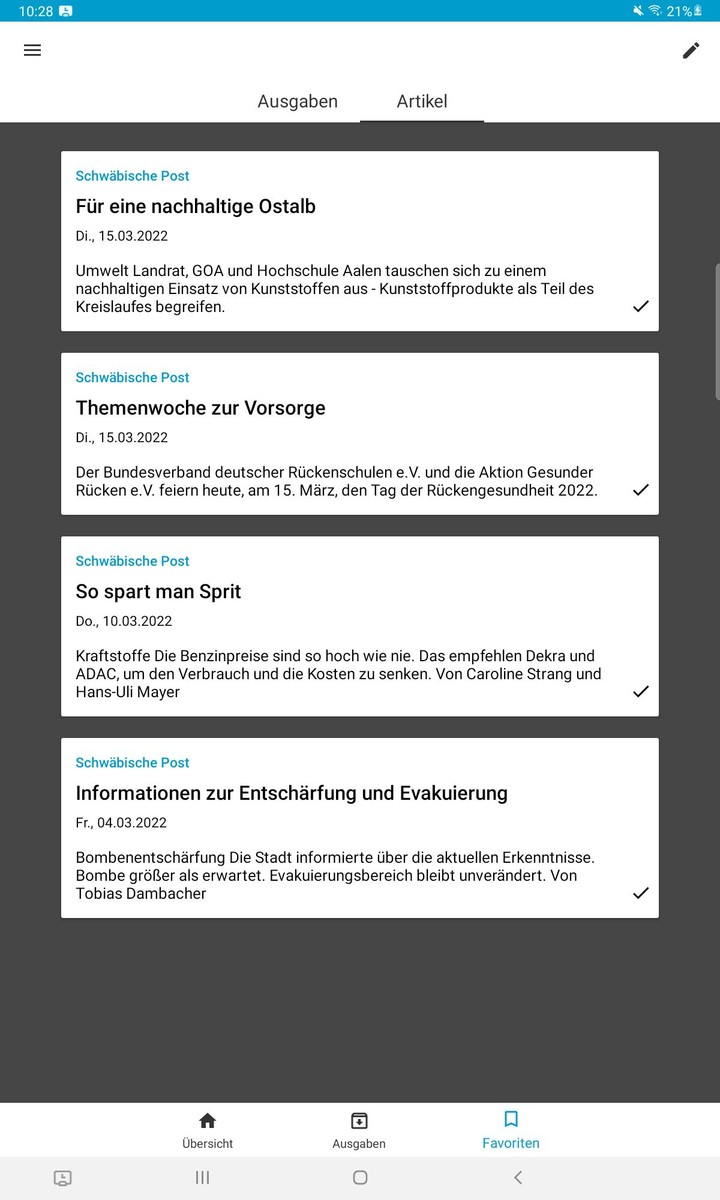This screenshot has height=1200, width=720.
Task: Switch to the Ausgaben tab
Action: click(297, 101)
